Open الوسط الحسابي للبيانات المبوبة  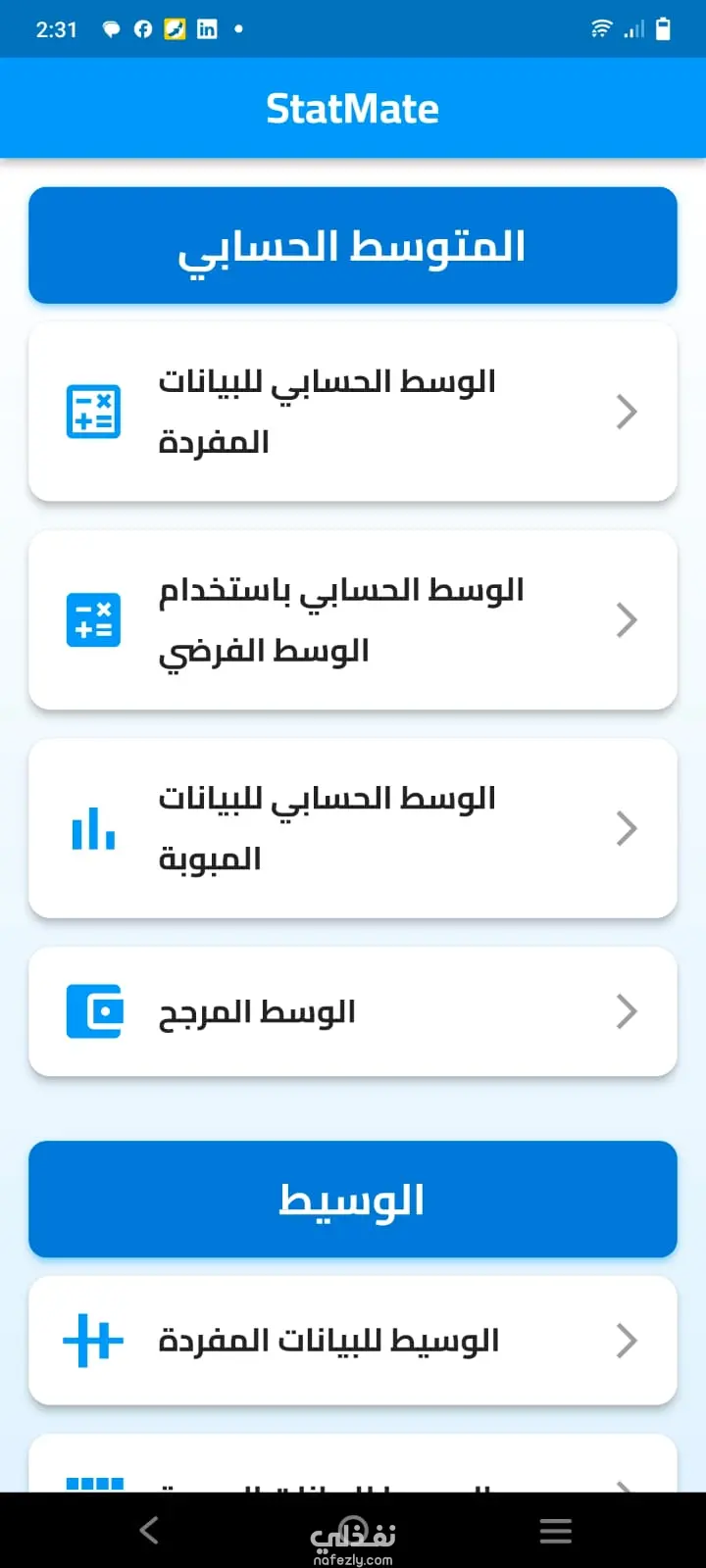point(353,828)
